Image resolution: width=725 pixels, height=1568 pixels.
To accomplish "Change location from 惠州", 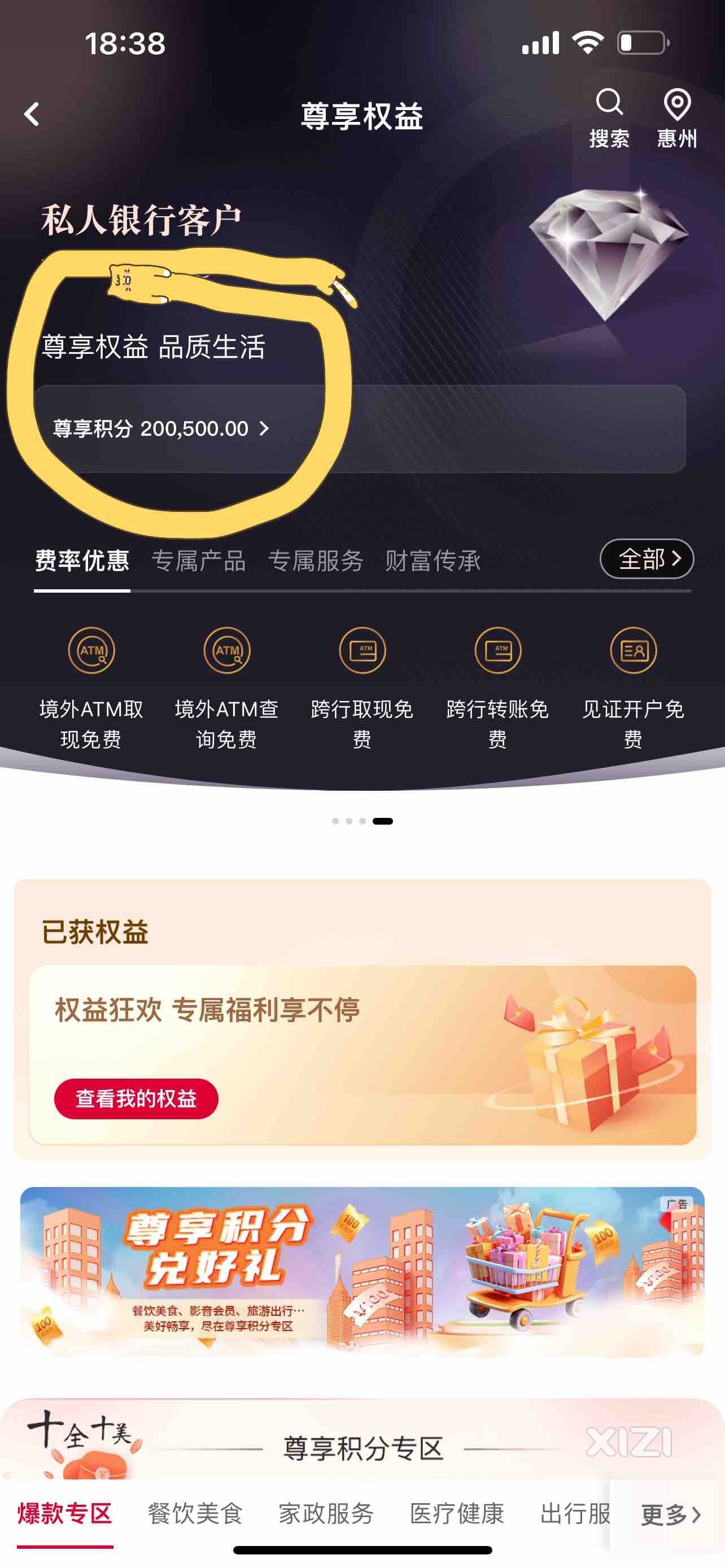I will pos(676,117).
